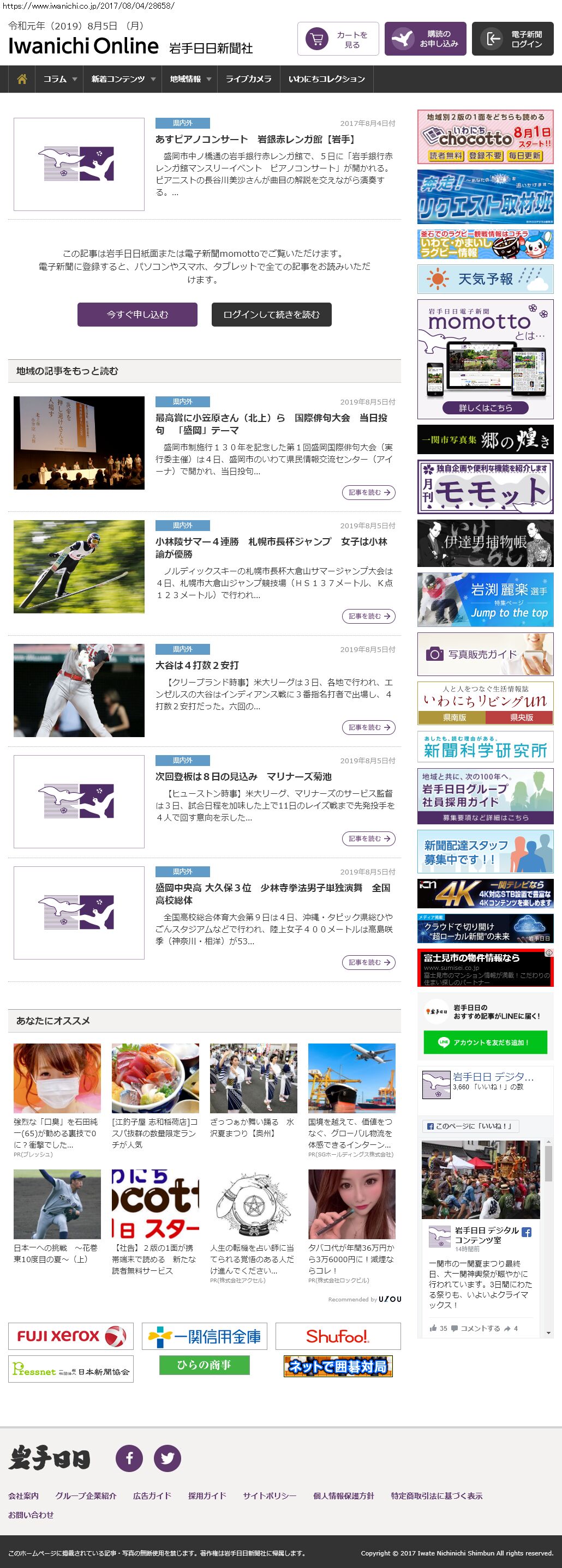Screen dimensions: 562x1568
Task: Open the 天気予報 weather banner
Action: [x=485, y=279]
